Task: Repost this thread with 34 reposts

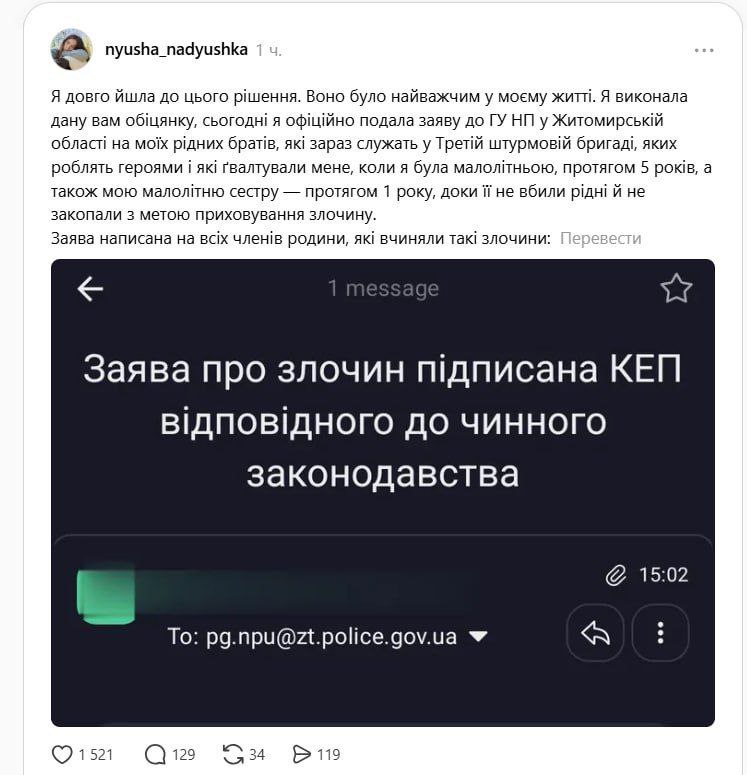Action: point(233,753)
